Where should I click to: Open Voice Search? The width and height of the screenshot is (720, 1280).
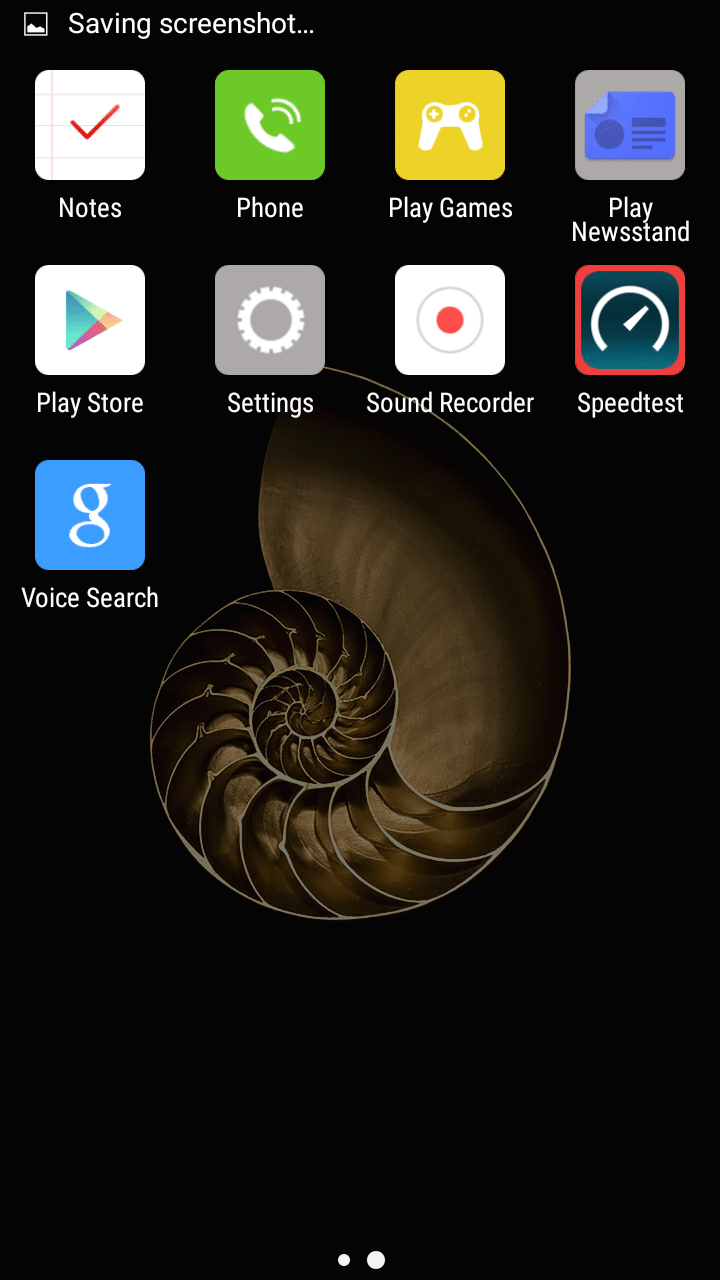click(90, 515)
